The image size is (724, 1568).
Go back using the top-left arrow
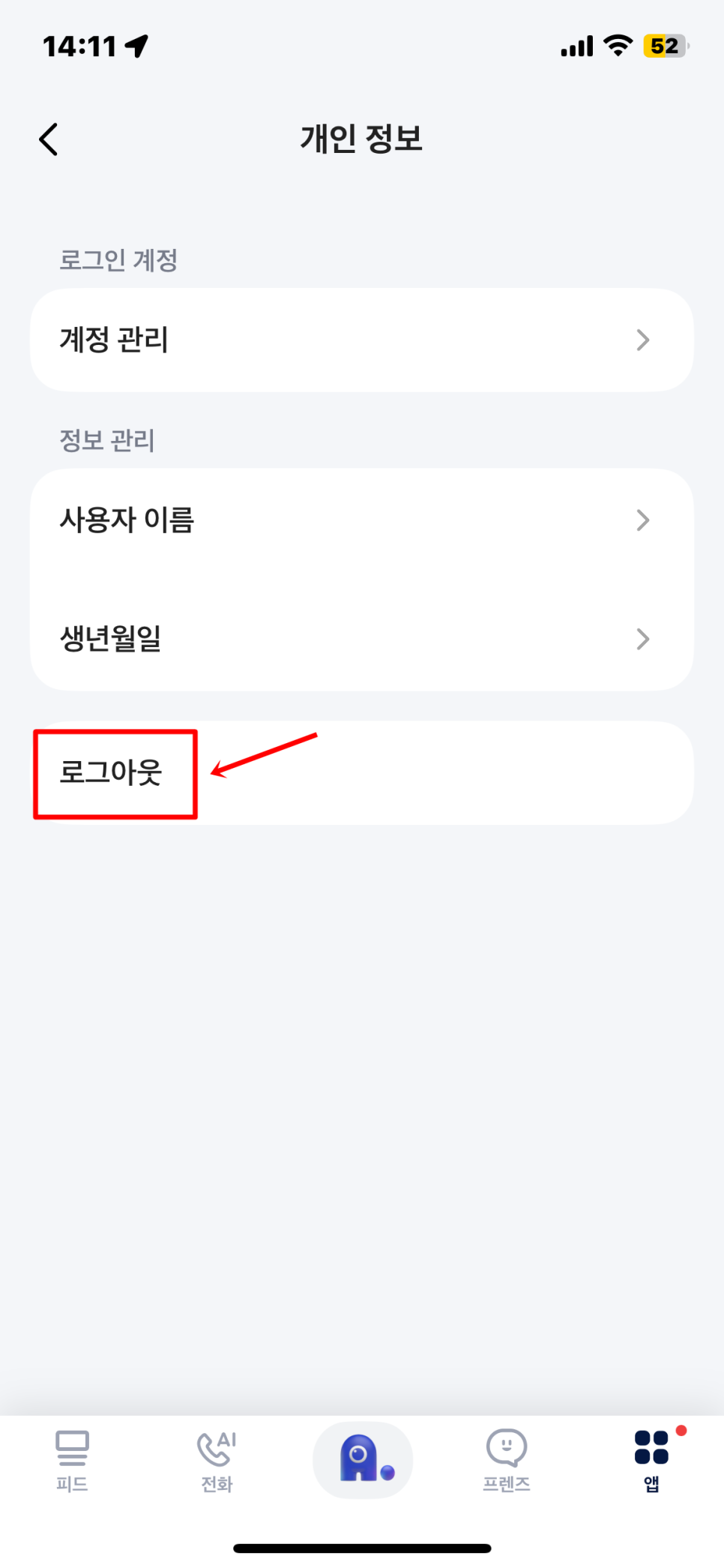point(49,139)
